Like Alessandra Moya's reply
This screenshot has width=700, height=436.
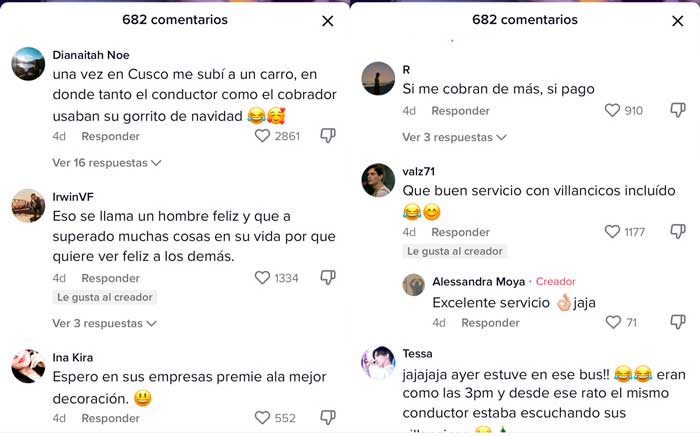(x=613, y=323)
